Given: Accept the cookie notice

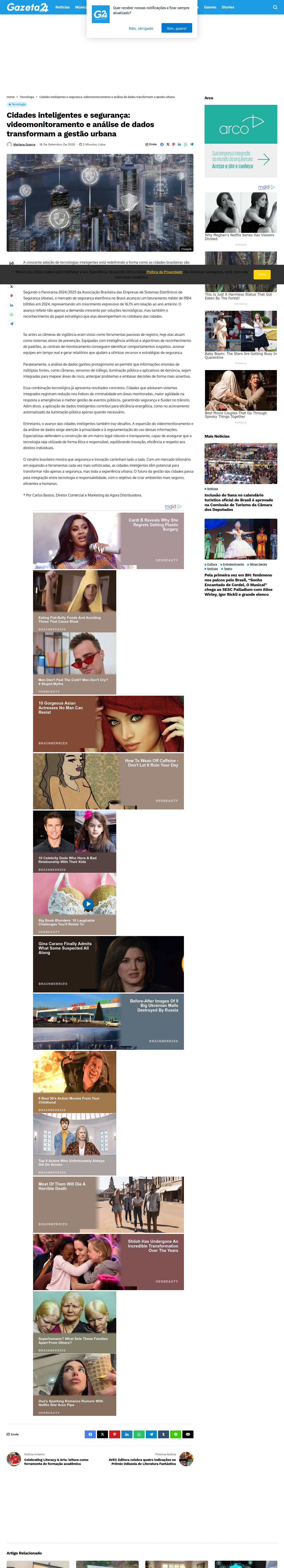Looking at the screenshot, I should pyautogui.click(x=262, y=275).
